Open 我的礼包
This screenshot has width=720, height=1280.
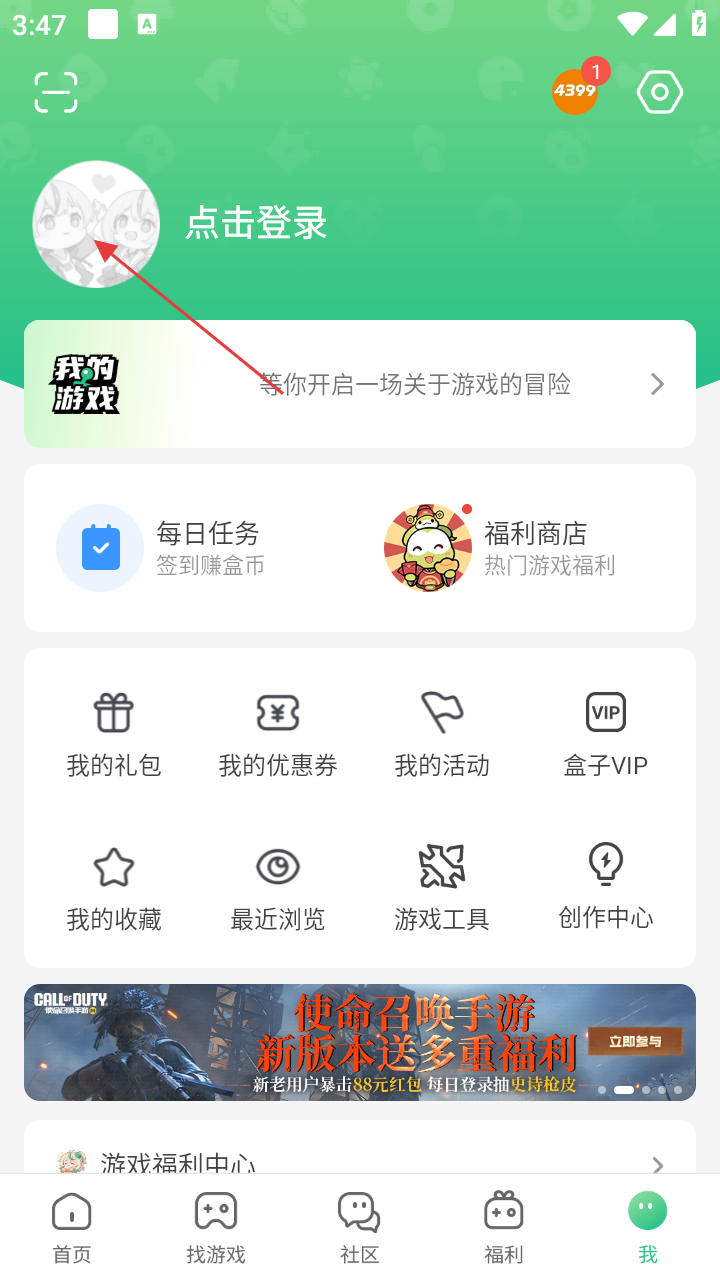click(x=114, y=735)
